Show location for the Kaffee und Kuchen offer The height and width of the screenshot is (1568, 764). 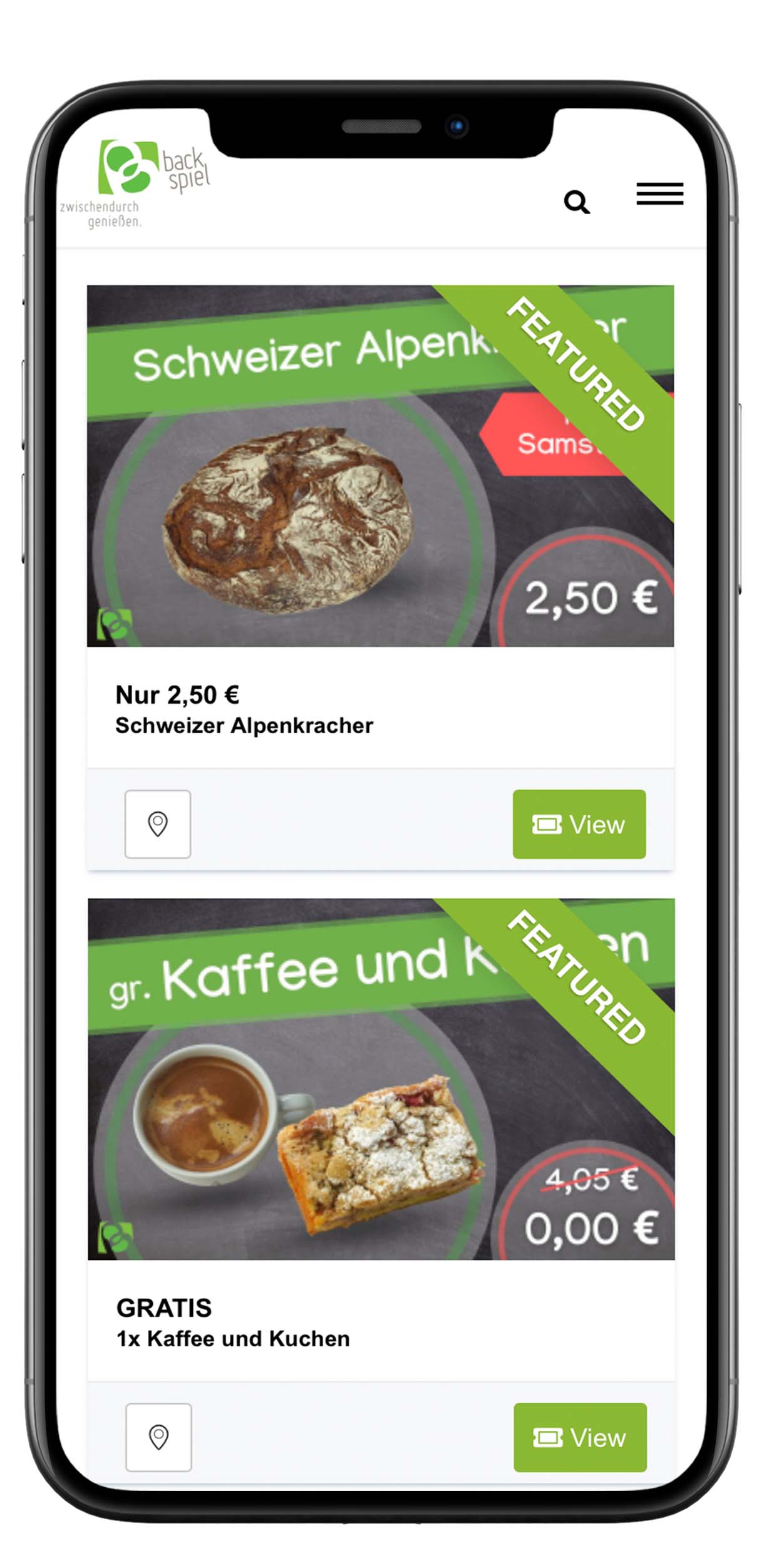click(158, 1437)
